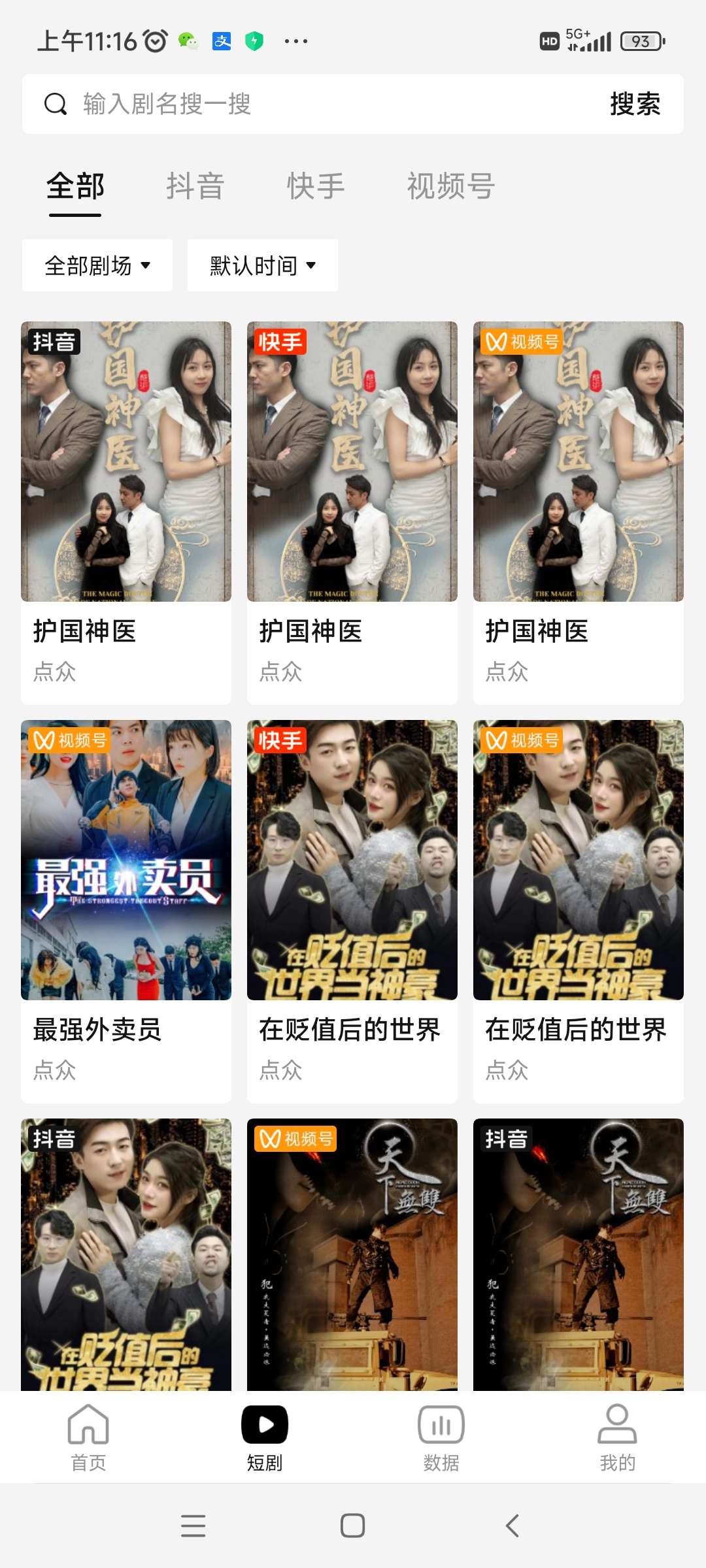This screenshot has height=1568, width=706.
Task: Tap the 输入剧名搜一搜 search field
Action: click(314, 104)
